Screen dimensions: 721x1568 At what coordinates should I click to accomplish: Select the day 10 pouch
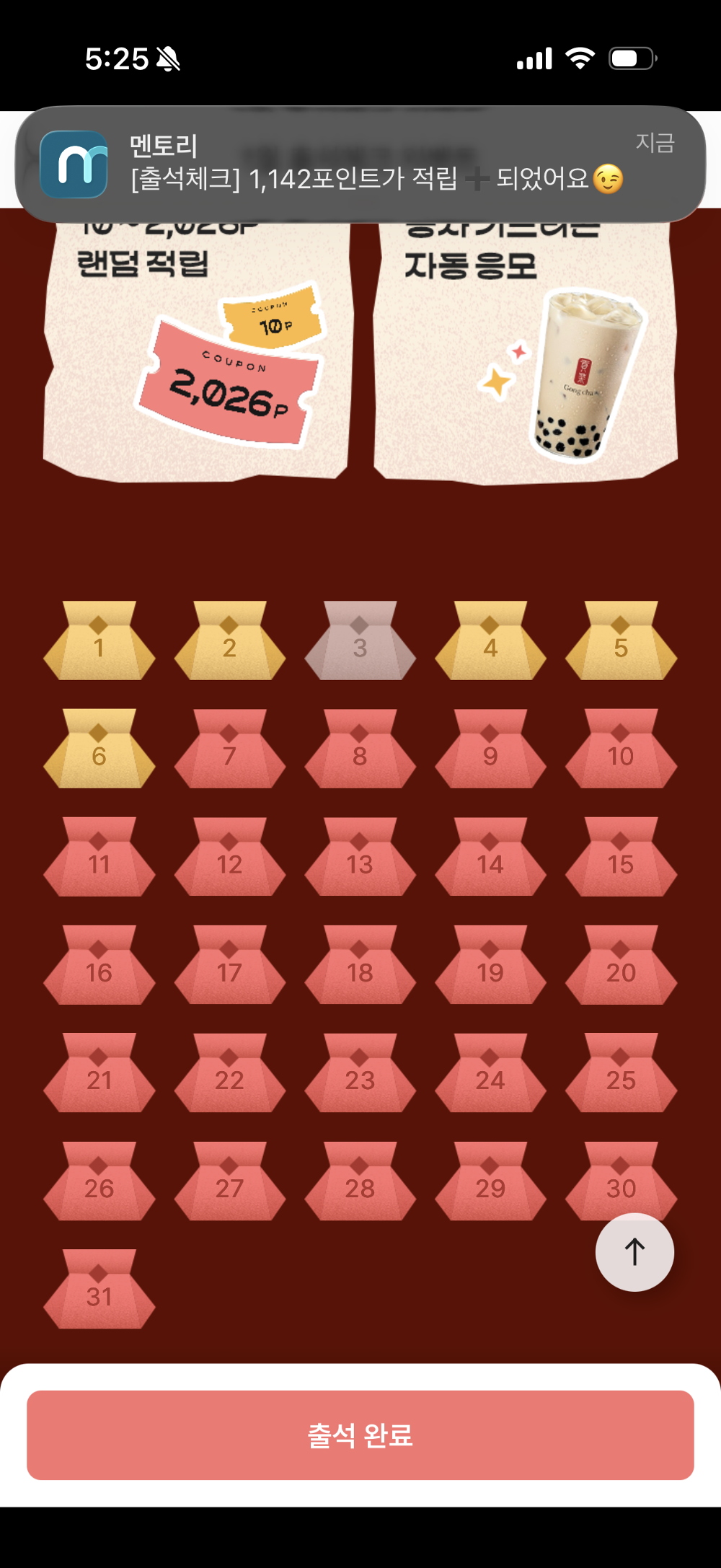pos(621,750)
